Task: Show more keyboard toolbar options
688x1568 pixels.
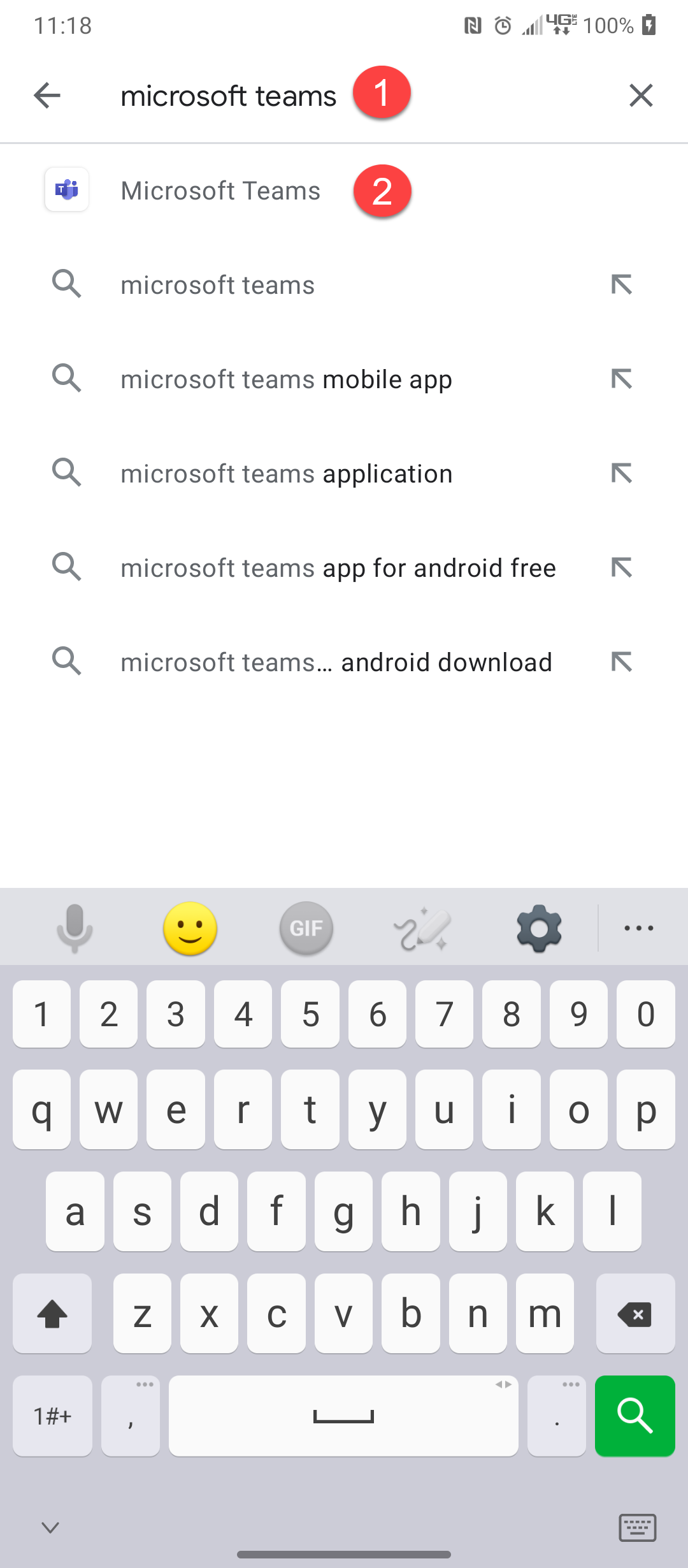Action: (x=639, y=928)
